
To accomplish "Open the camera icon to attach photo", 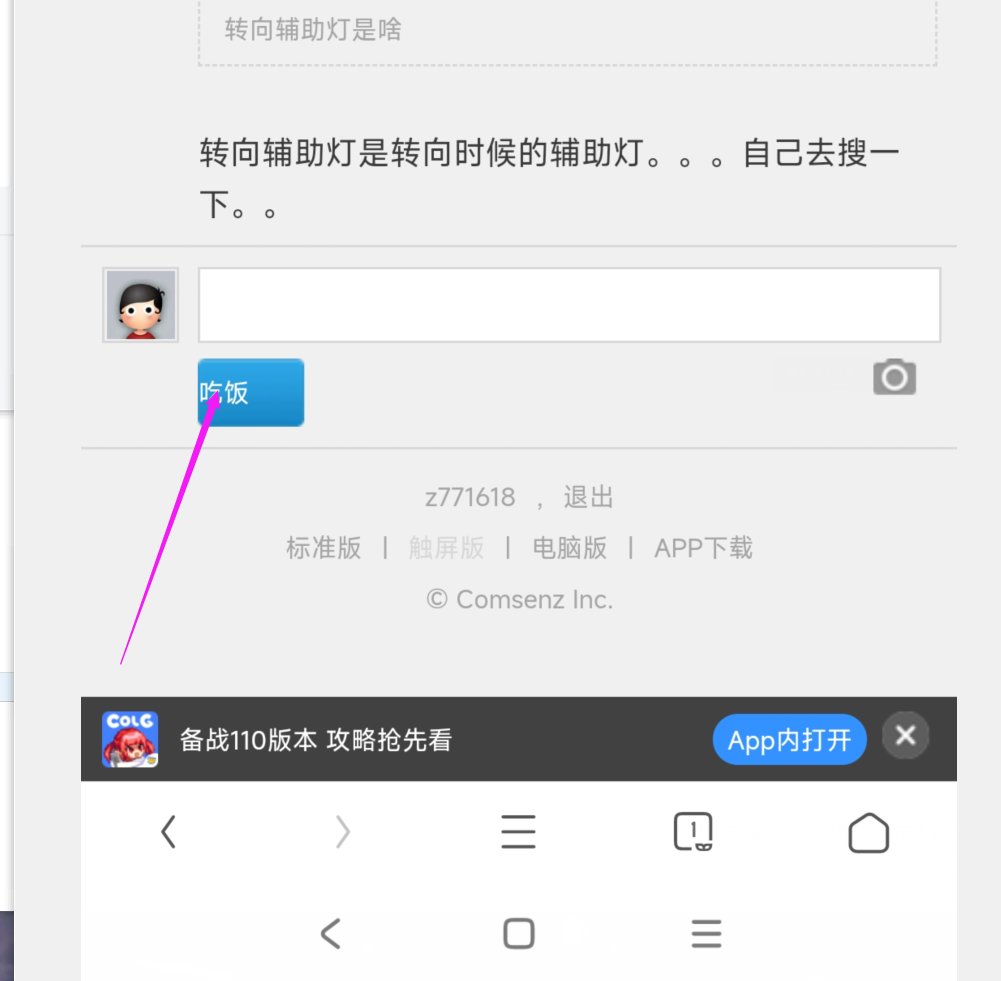I will [x=894, y=377].
